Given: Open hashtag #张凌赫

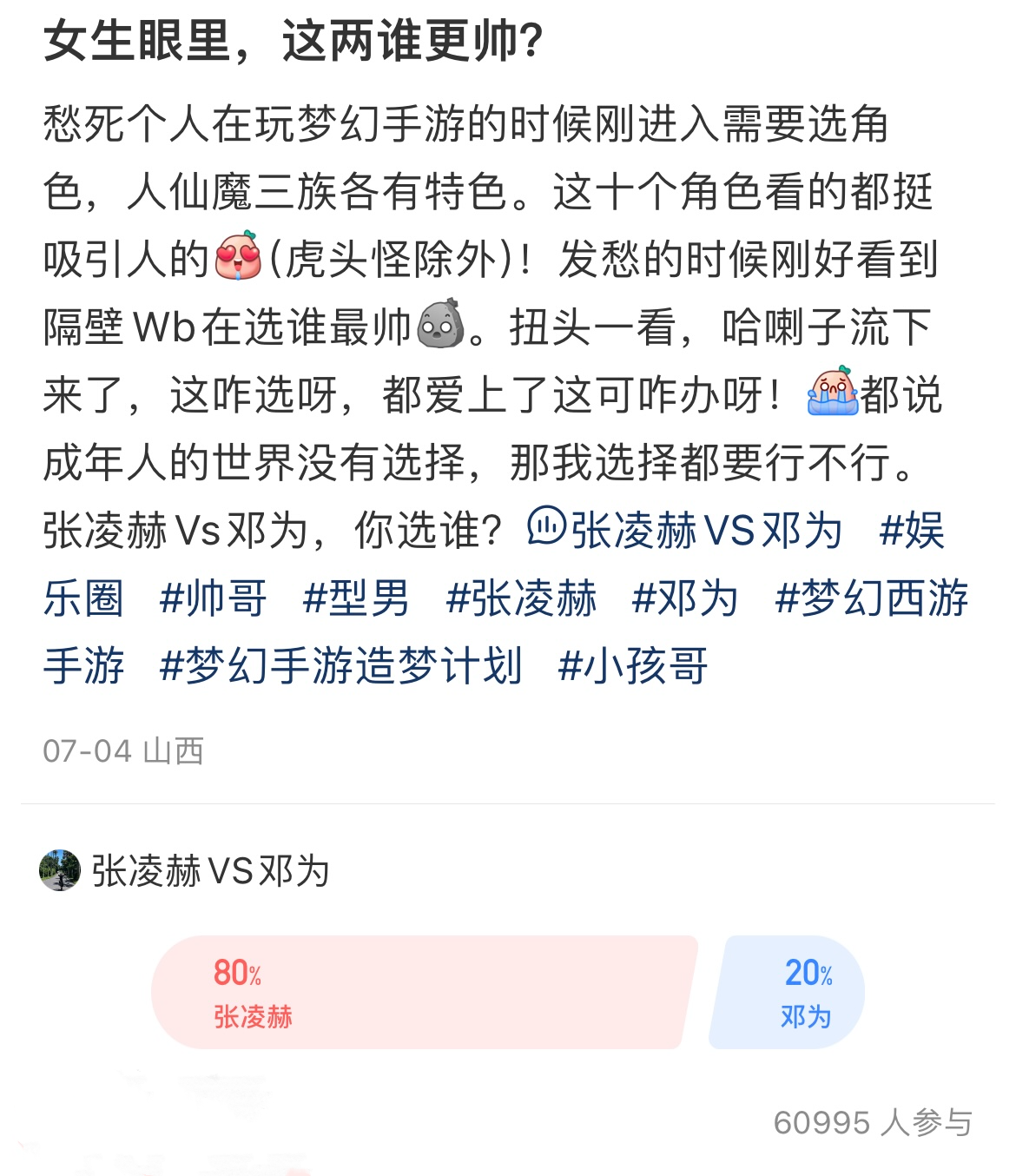Looking at the screenshot, I should pyautogui.click(x=521, y=598).
